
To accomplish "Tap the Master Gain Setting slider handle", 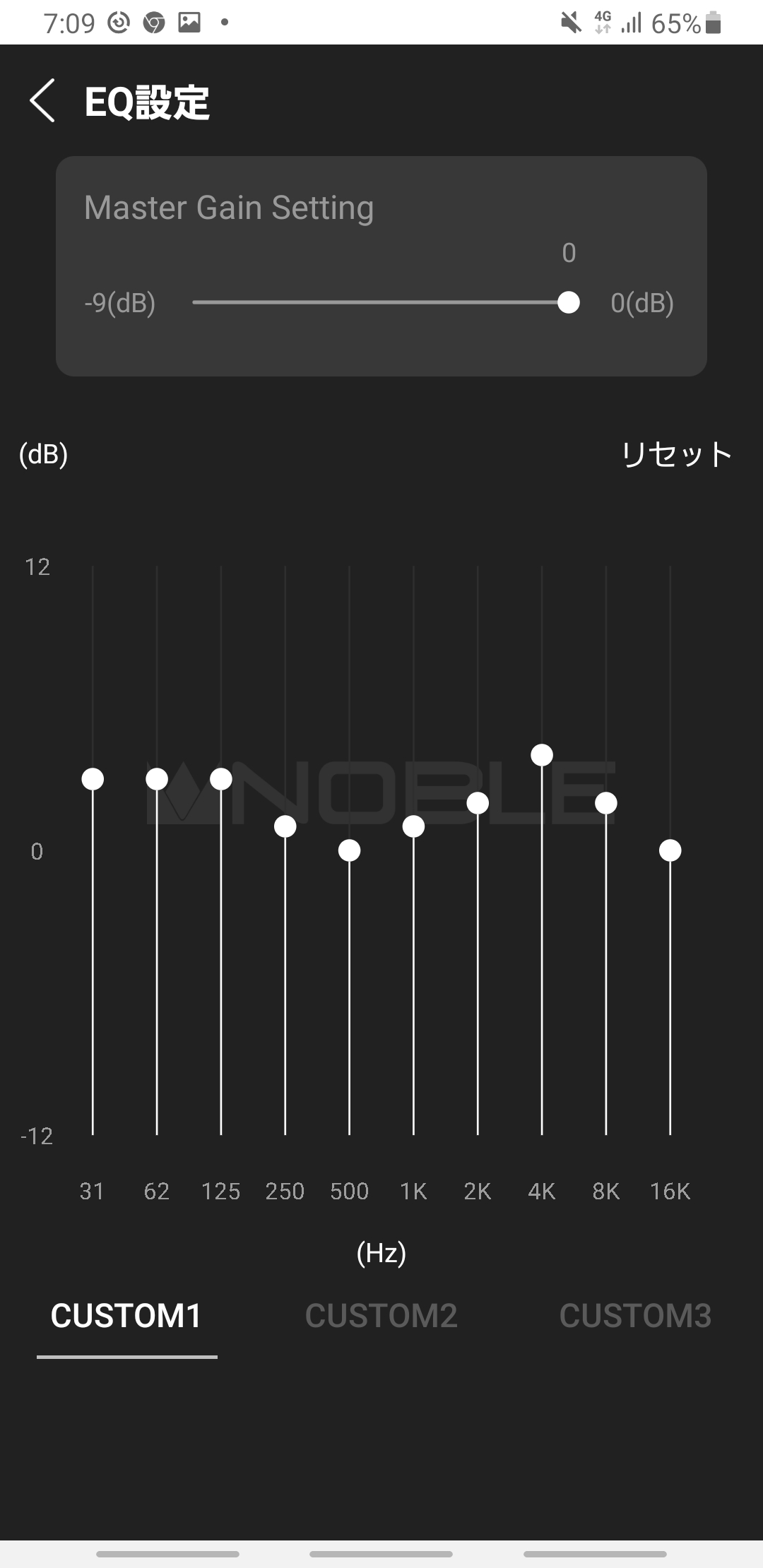I will point(569,302).
